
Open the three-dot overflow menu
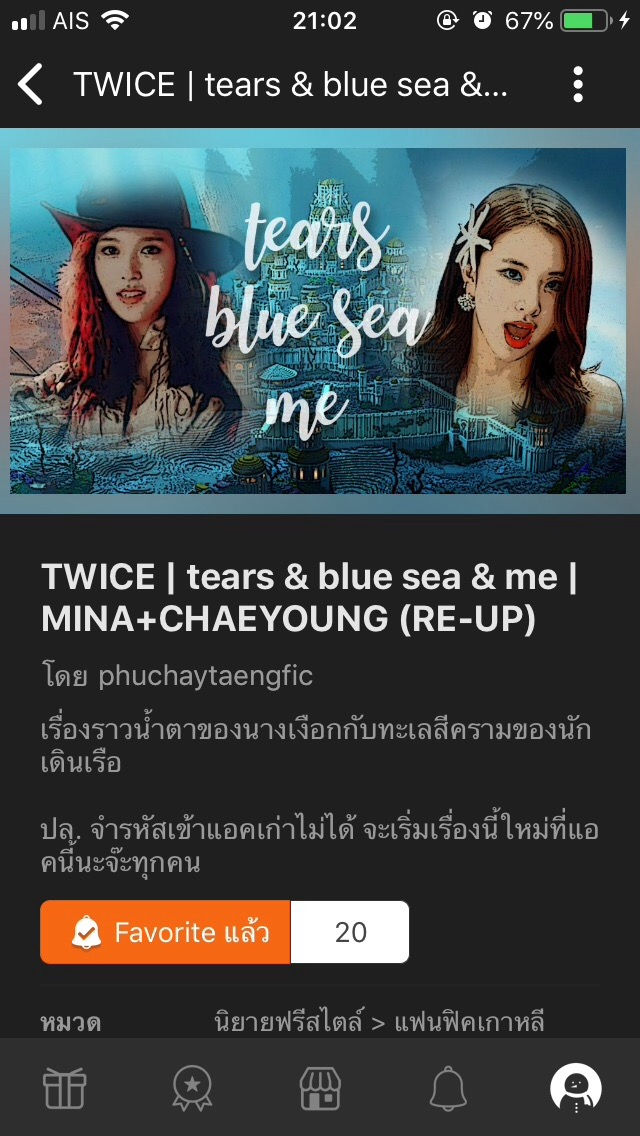coord(578,85)
